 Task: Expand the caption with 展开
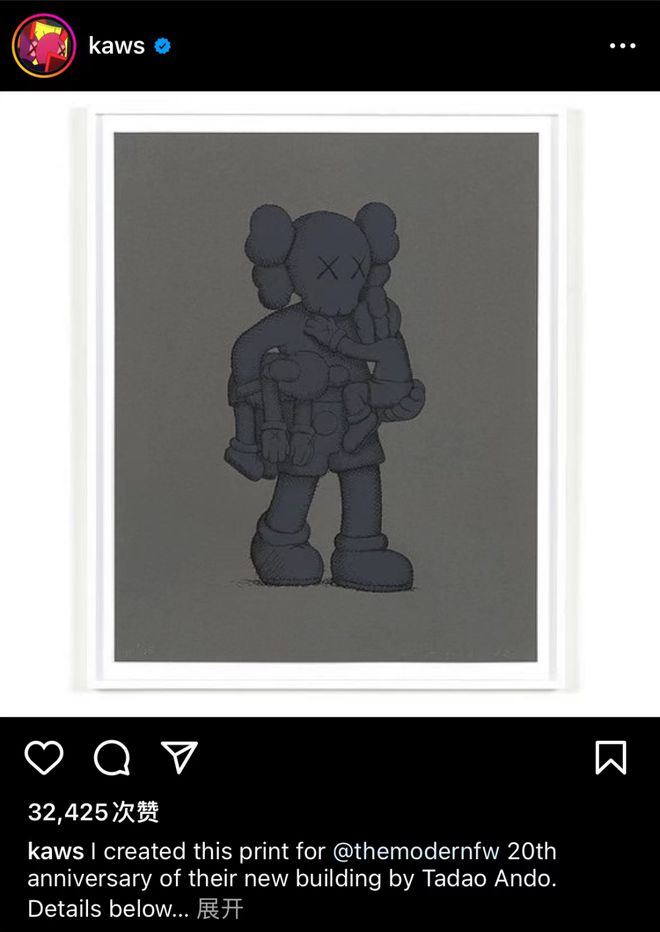[220, 909]
